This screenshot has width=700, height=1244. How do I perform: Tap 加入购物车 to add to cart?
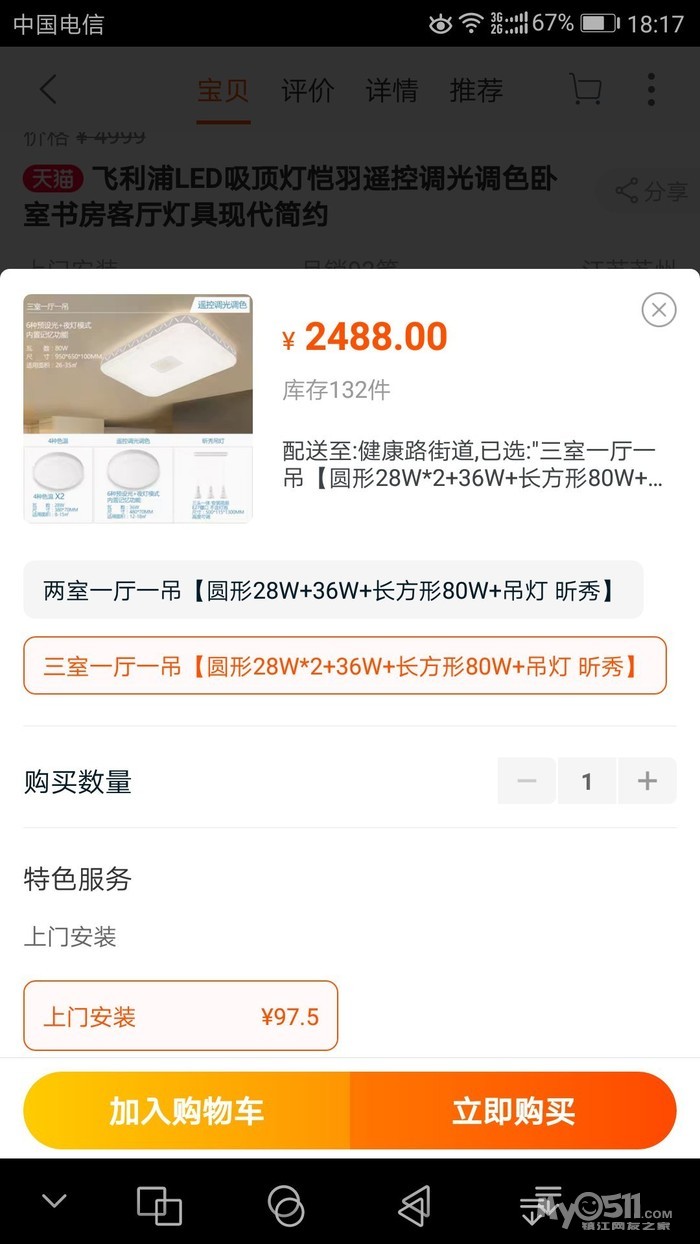(x=187, y=1110)
